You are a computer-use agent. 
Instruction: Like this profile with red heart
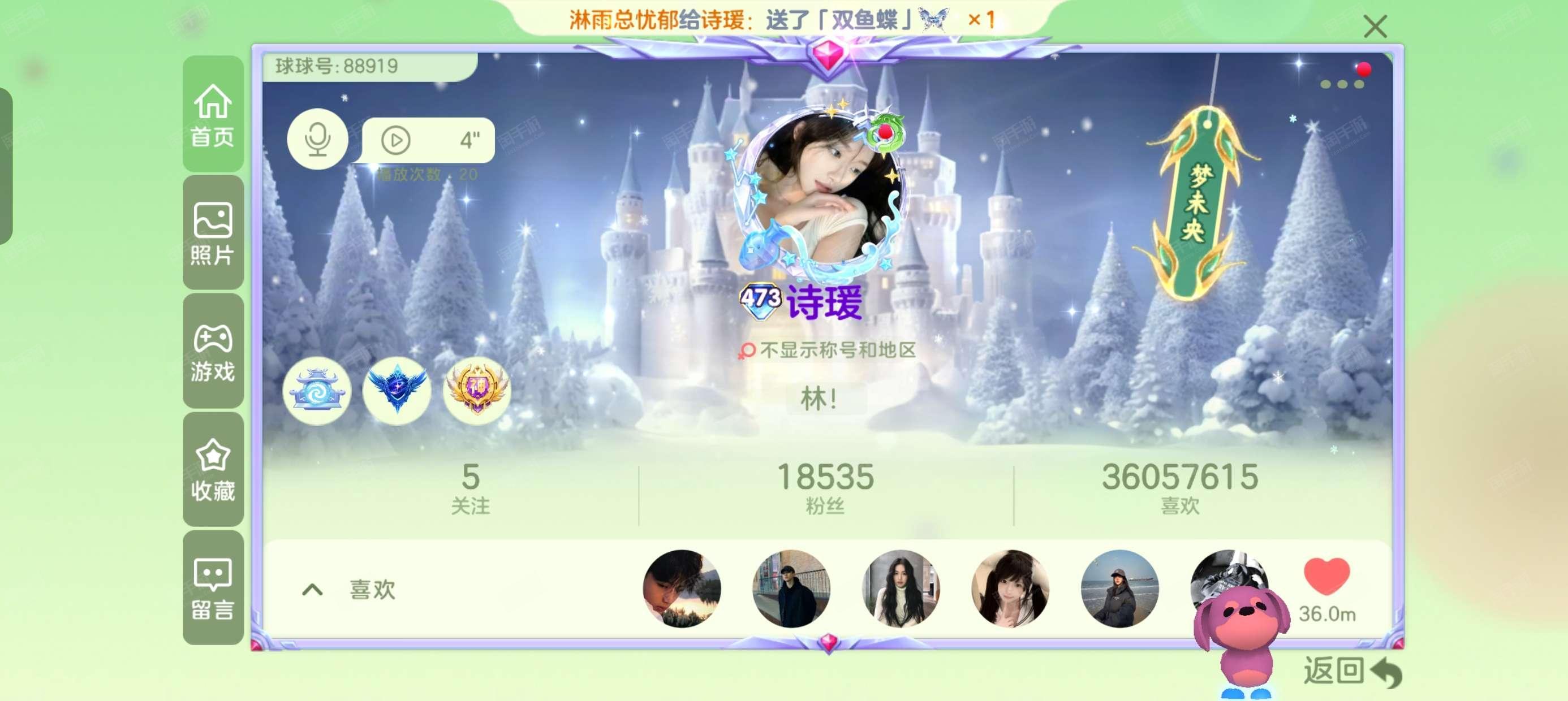(1326, 576)
